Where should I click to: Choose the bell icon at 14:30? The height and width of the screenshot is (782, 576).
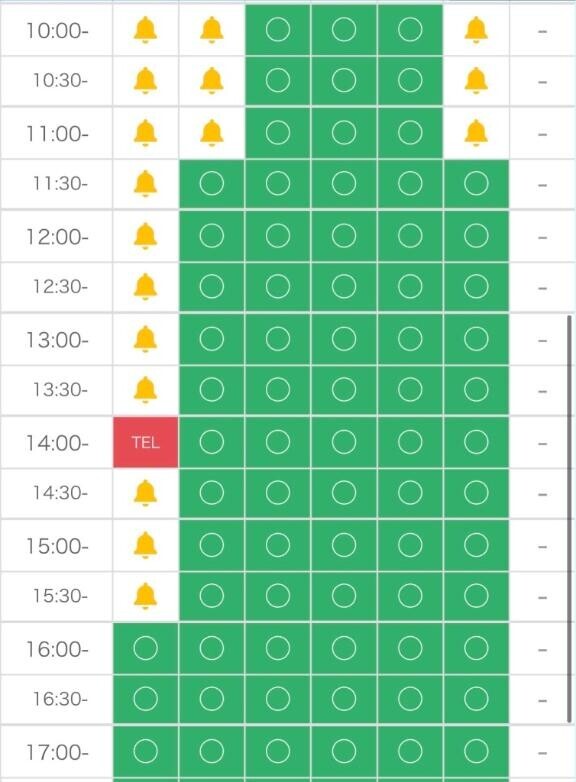point(146,493)
